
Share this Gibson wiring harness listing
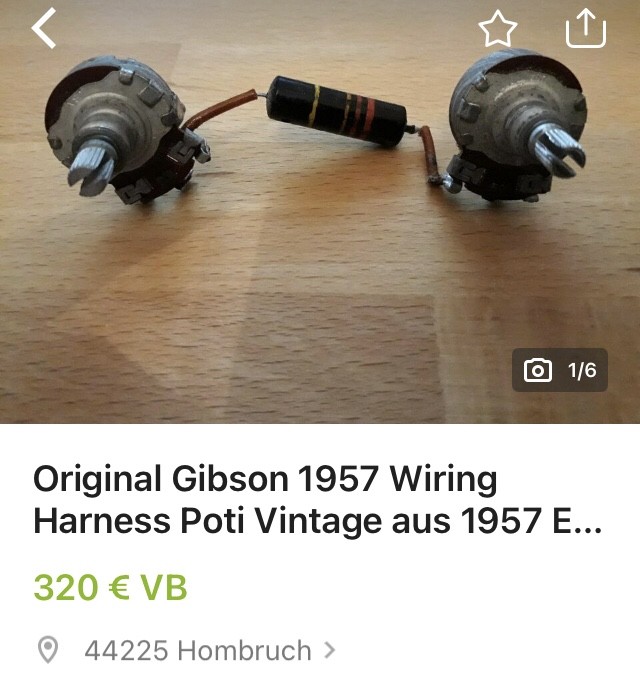pyautogui.click(x=586, y=29)
